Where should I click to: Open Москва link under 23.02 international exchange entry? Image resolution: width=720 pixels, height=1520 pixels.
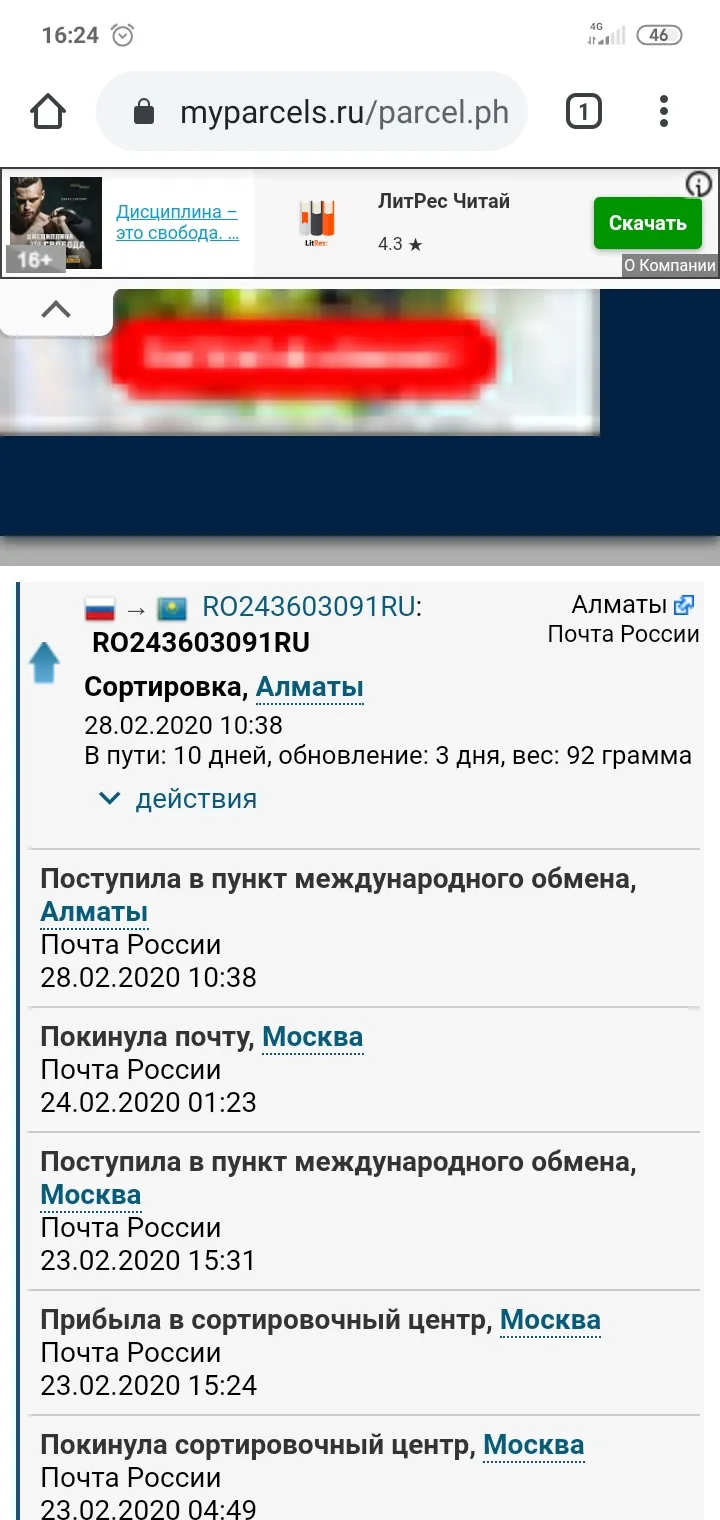click(91, 1195)
